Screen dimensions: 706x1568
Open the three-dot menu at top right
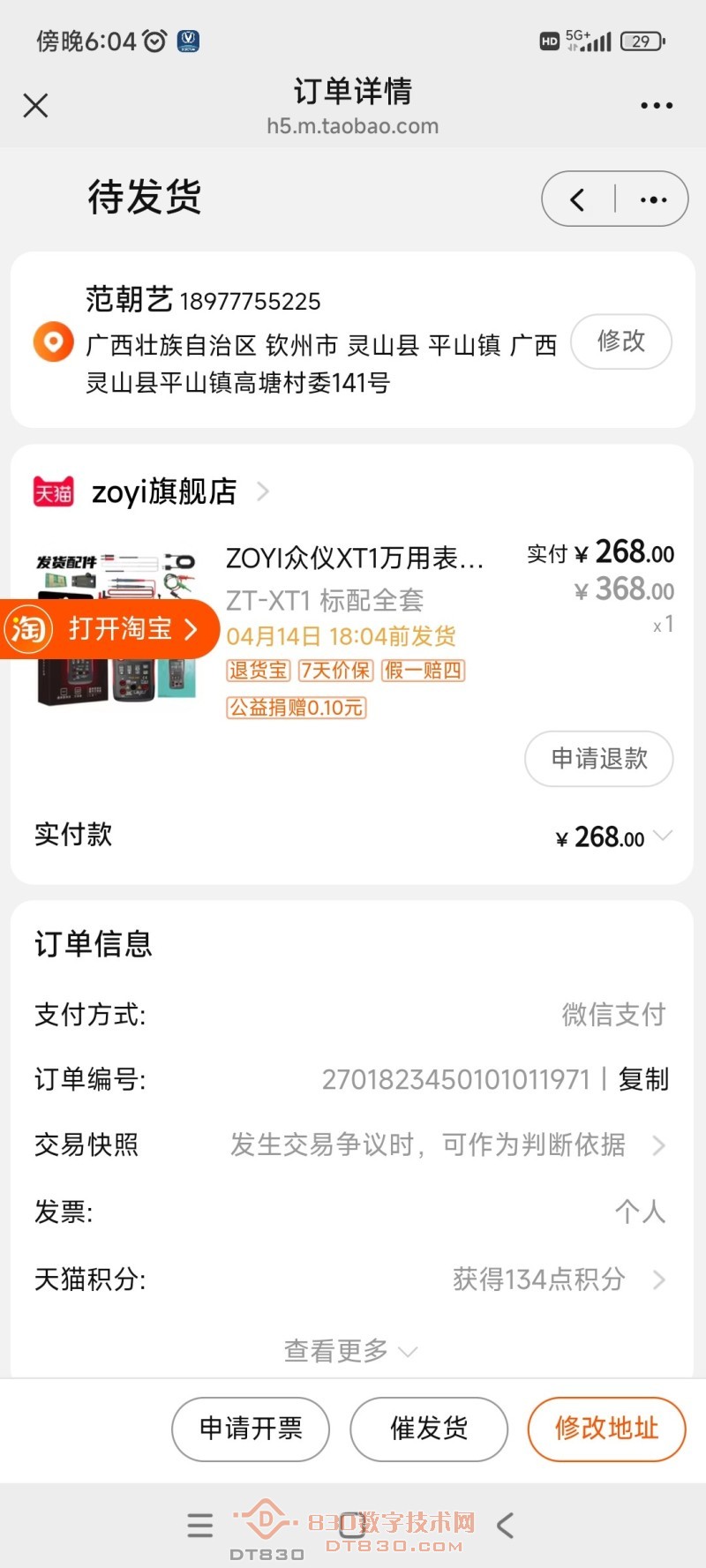(x=656, y=105)
